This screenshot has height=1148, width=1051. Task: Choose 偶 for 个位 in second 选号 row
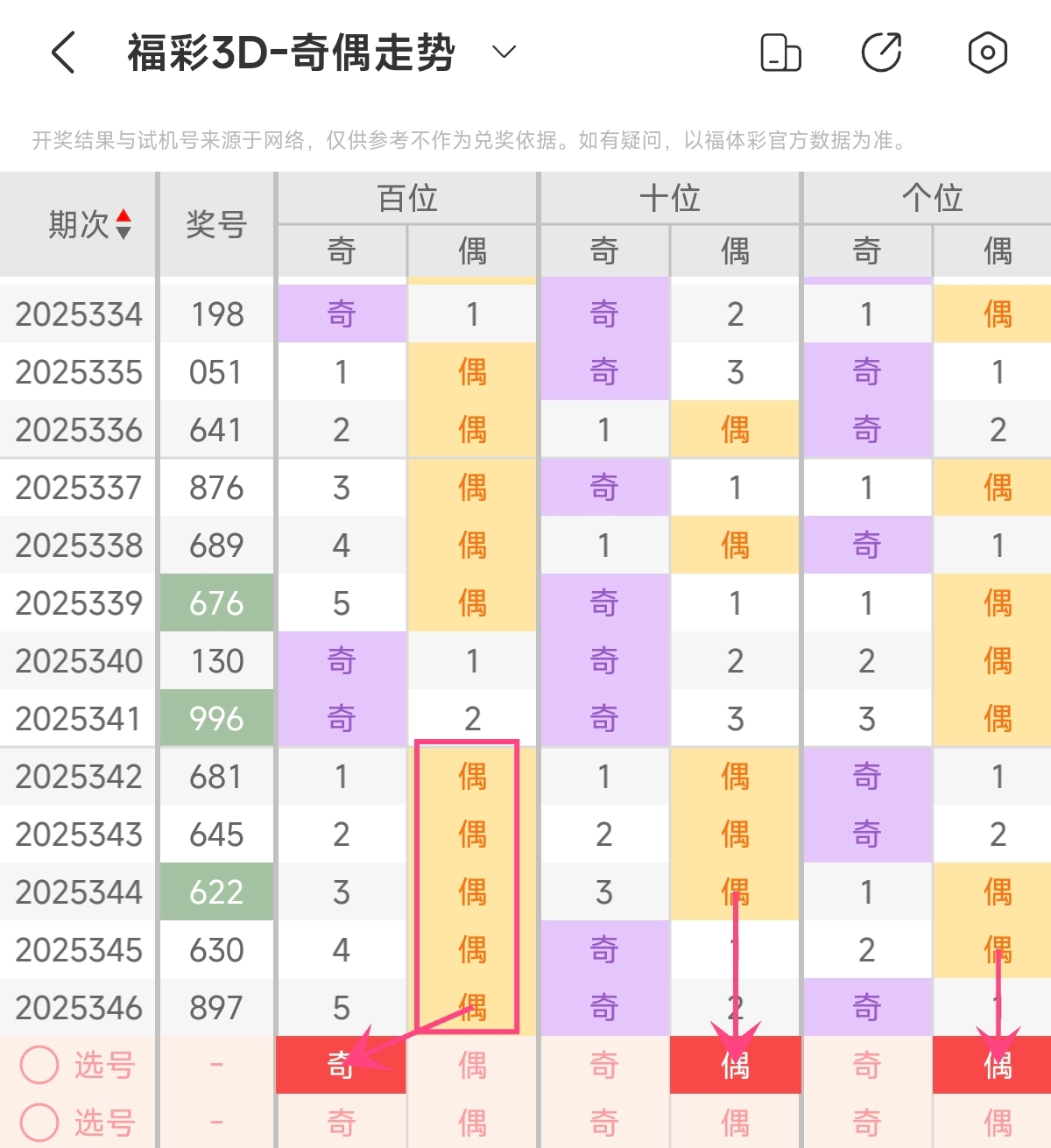tap(998, 1122)
